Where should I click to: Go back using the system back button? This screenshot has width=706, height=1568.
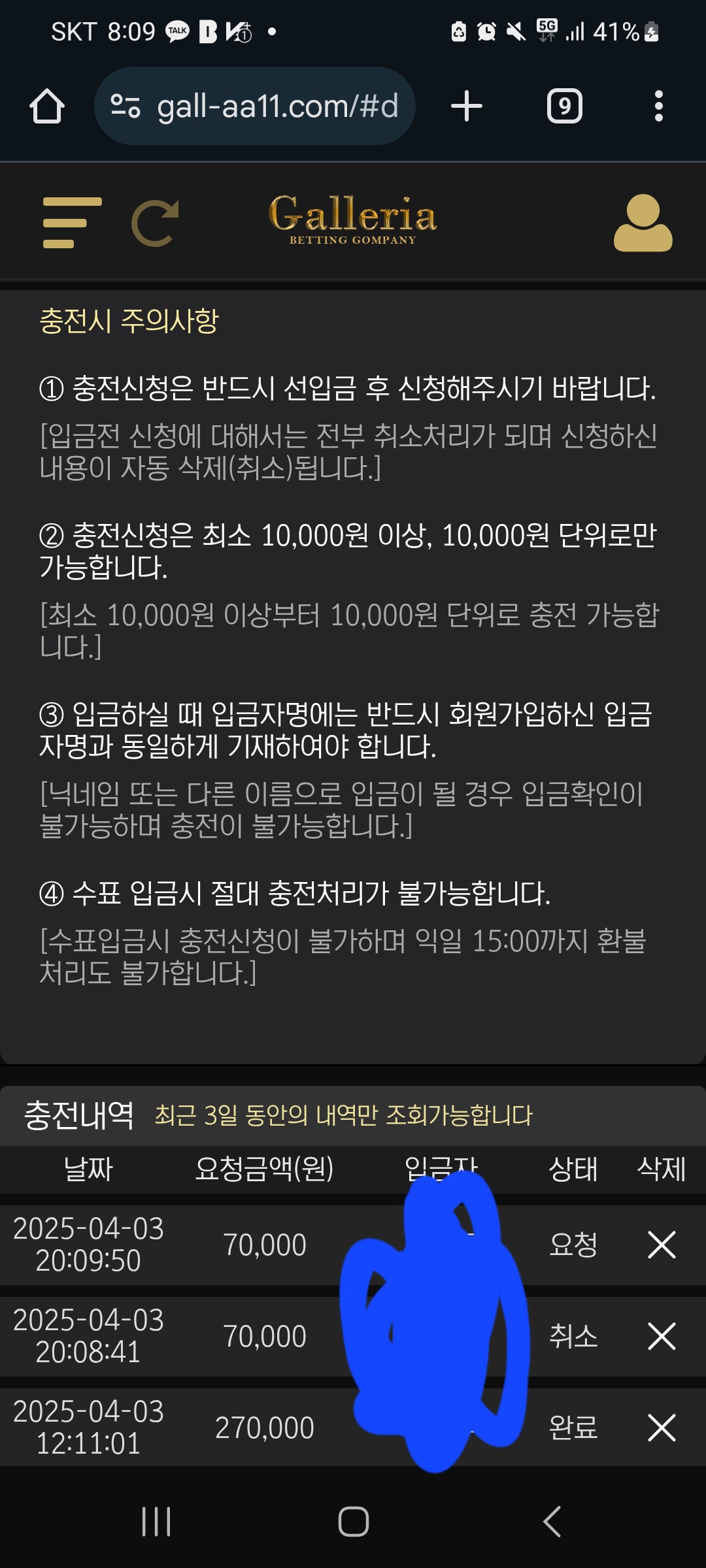[x=552, y=1522]
